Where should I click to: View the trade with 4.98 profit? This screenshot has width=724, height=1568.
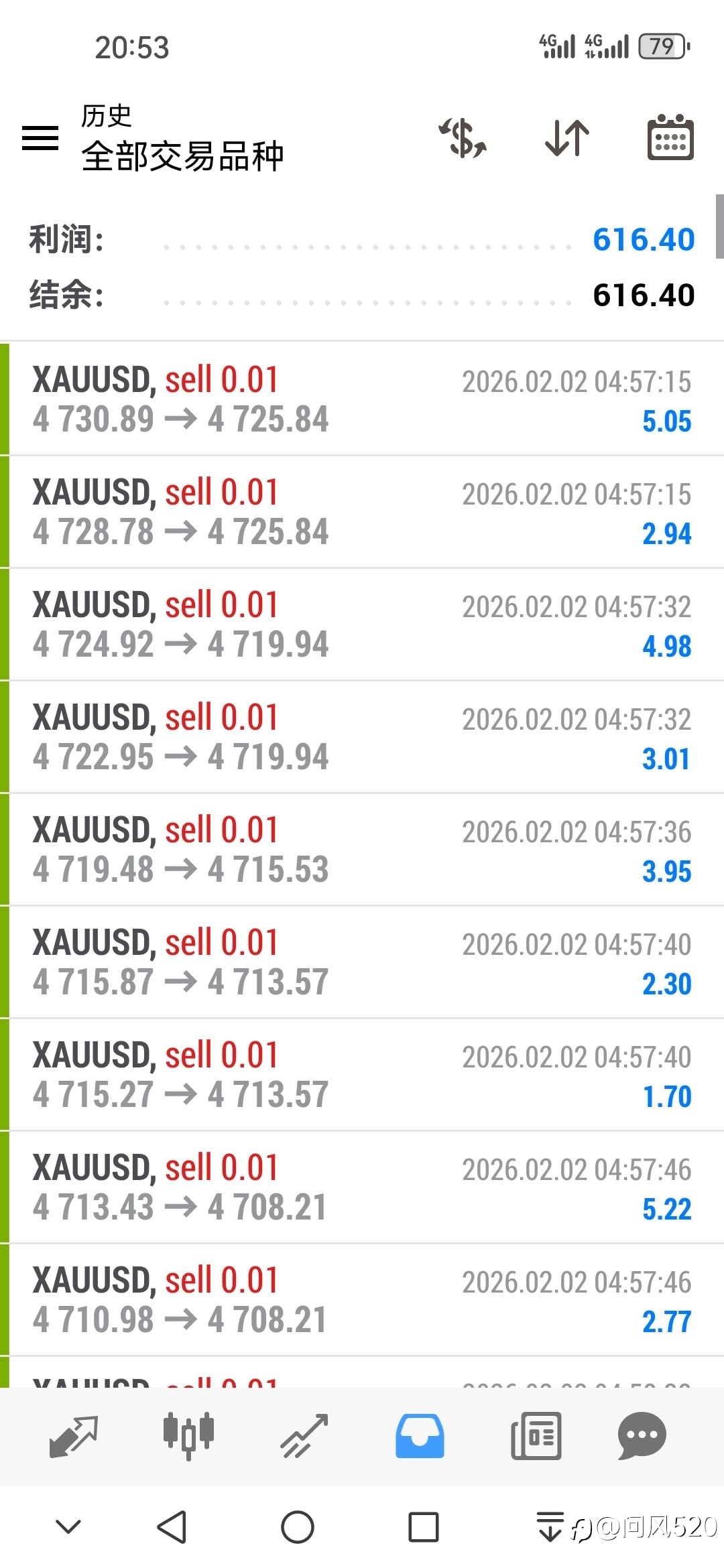[362, 625]
